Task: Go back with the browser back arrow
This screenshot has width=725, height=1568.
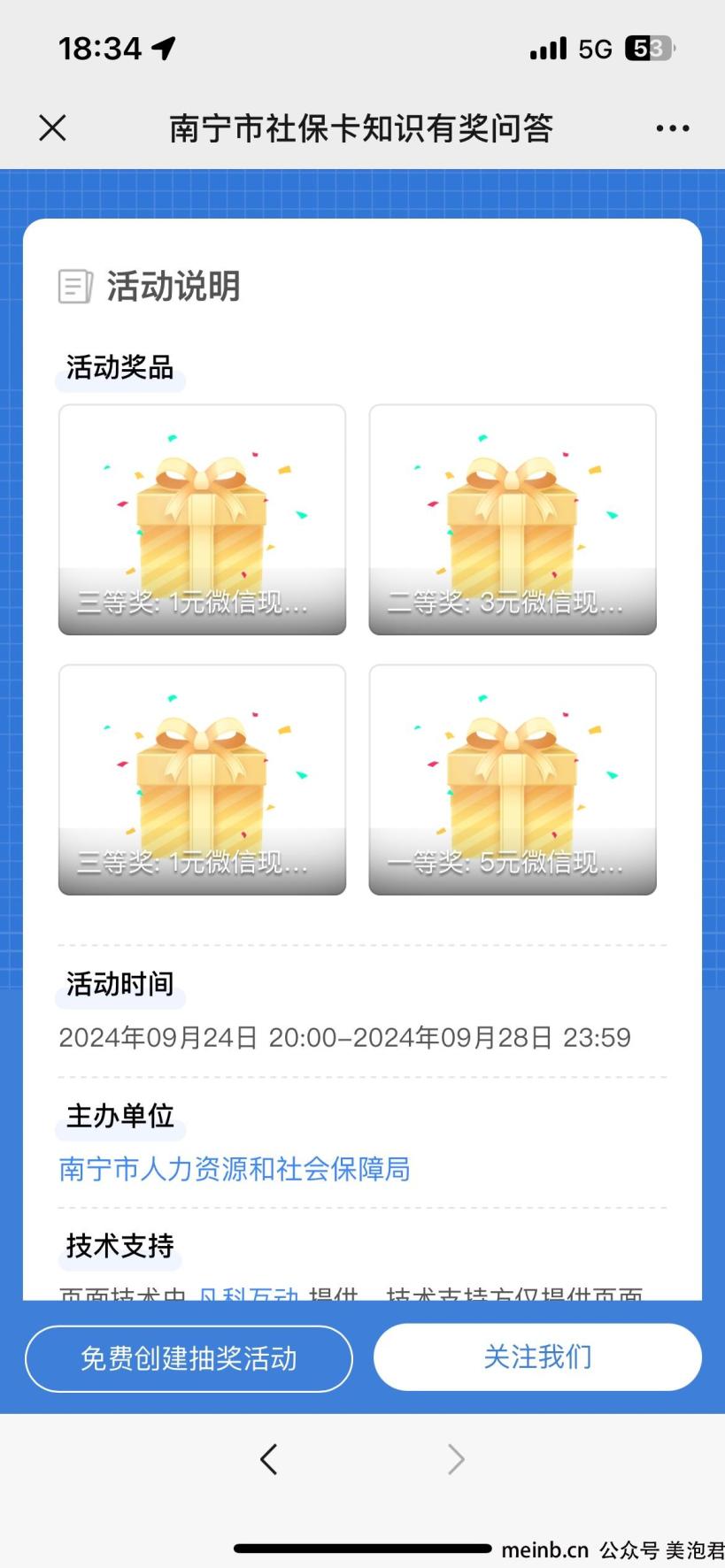Action: point(269,1459)
